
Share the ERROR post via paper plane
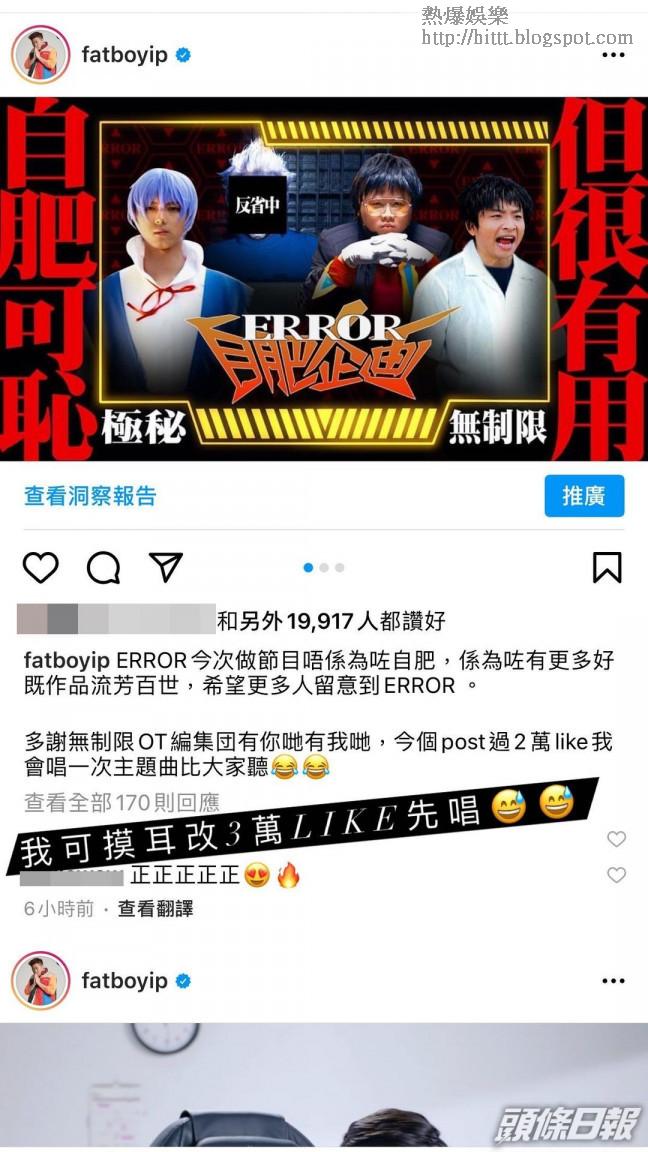tap(165, 568)
